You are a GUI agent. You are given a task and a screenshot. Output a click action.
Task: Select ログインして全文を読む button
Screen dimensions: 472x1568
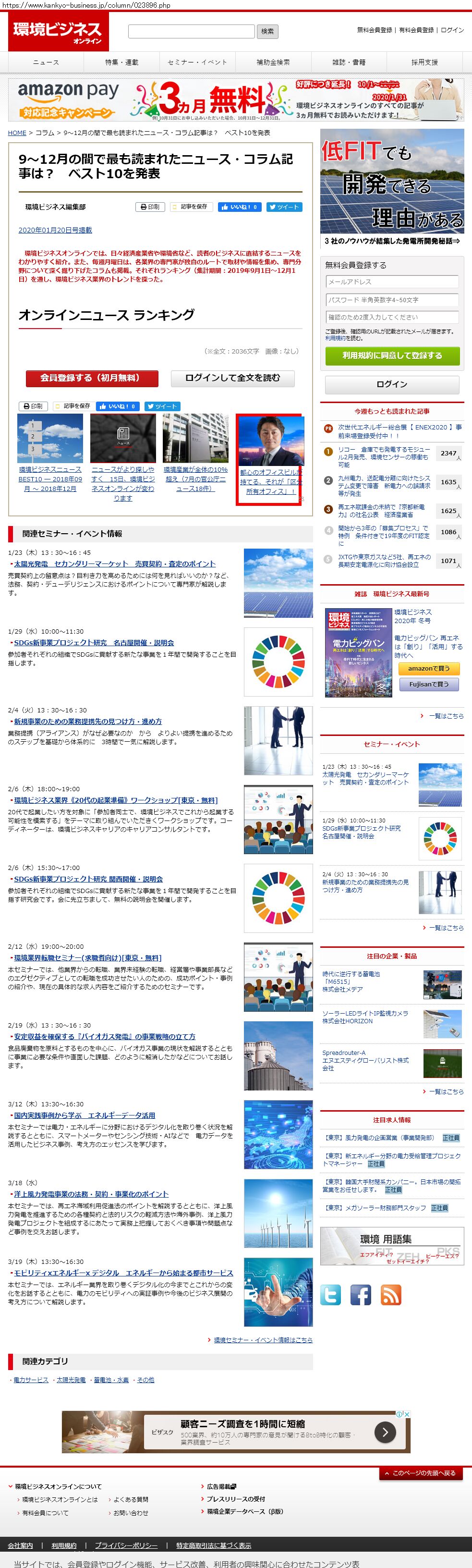[x=232, y=378]
